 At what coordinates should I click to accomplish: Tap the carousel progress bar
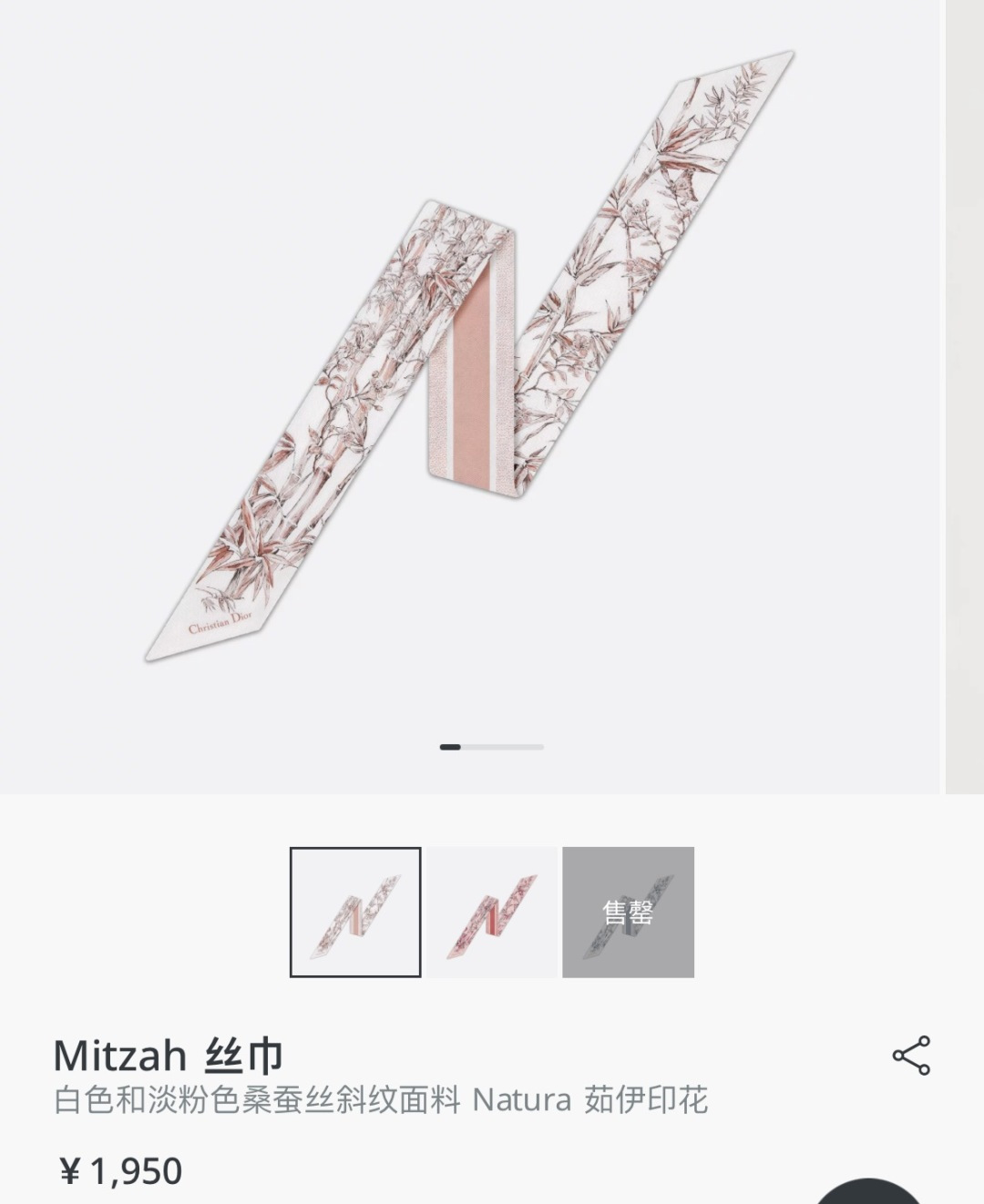click(x=492, y=747)
